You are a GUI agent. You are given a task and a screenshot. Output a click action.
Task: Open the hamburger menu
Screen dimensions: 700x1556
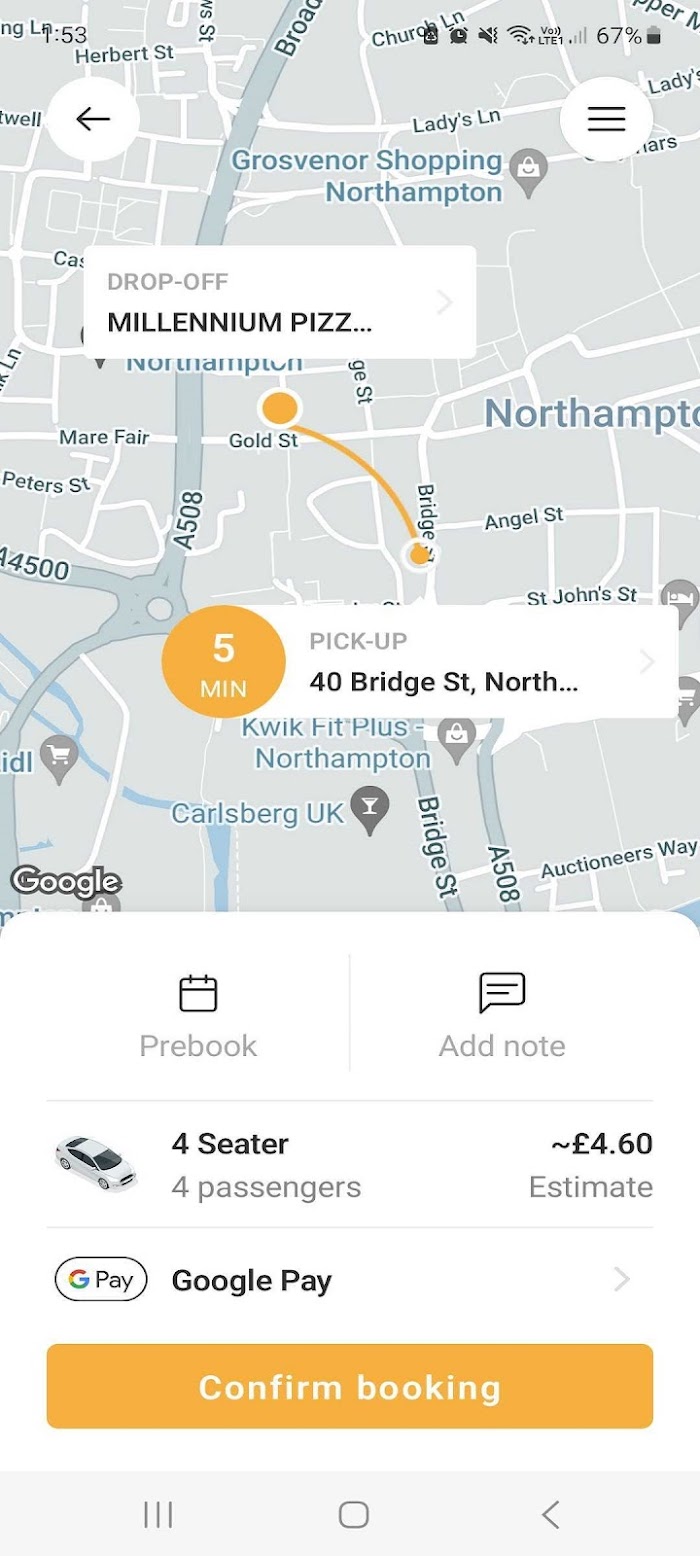click(606, 119)
